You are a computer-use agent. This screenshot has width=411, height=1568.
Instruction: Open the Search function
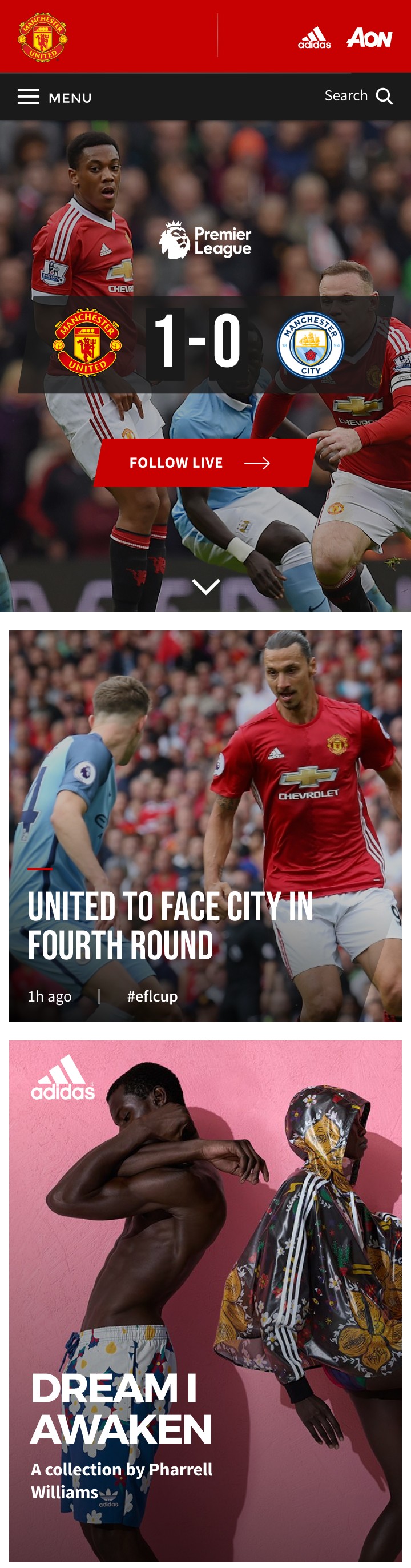pyautogui.click(x=358, y=96)
